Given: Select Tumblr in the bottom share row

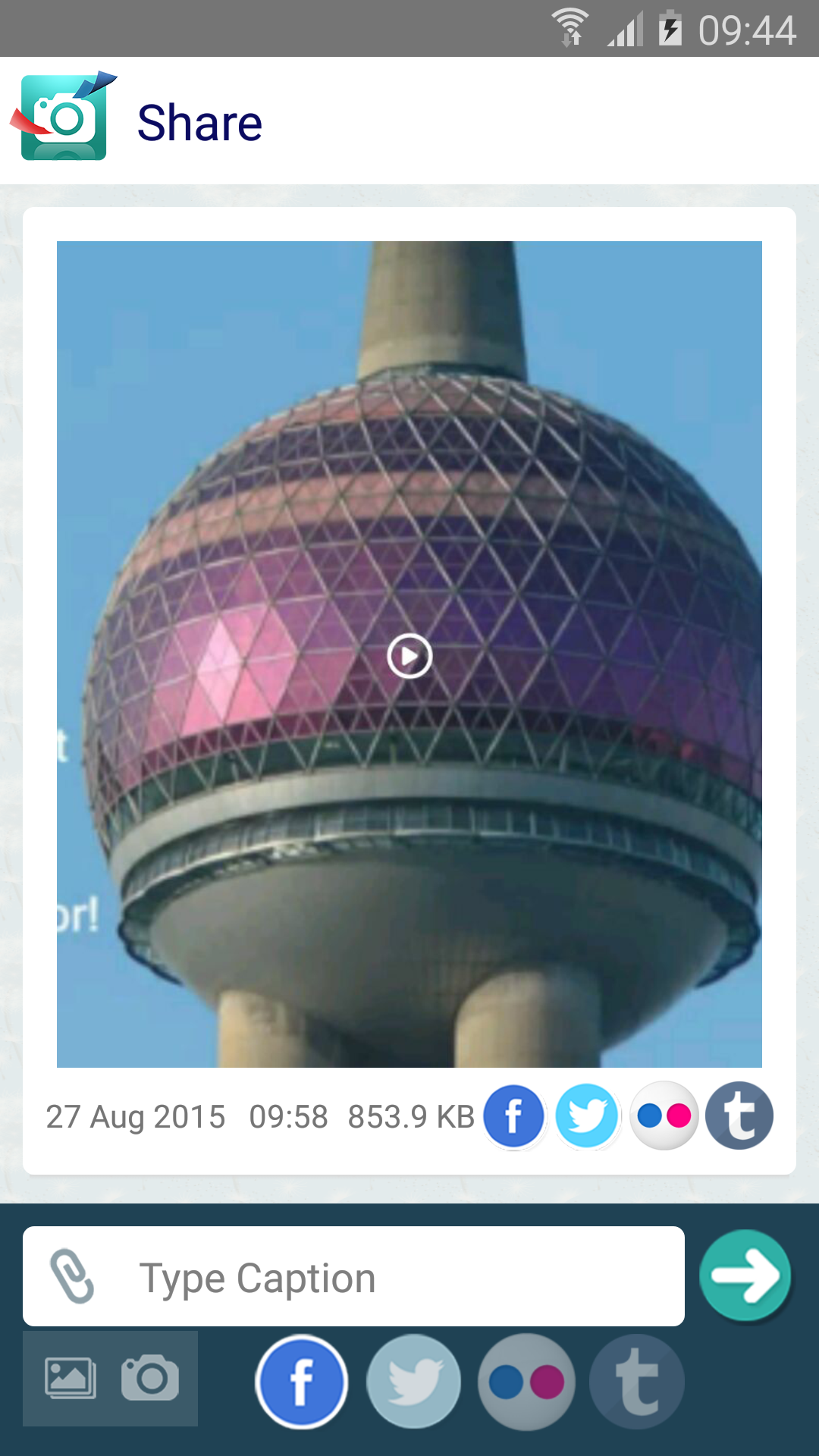Looking at the screenshot, I should pos(637,1382).
